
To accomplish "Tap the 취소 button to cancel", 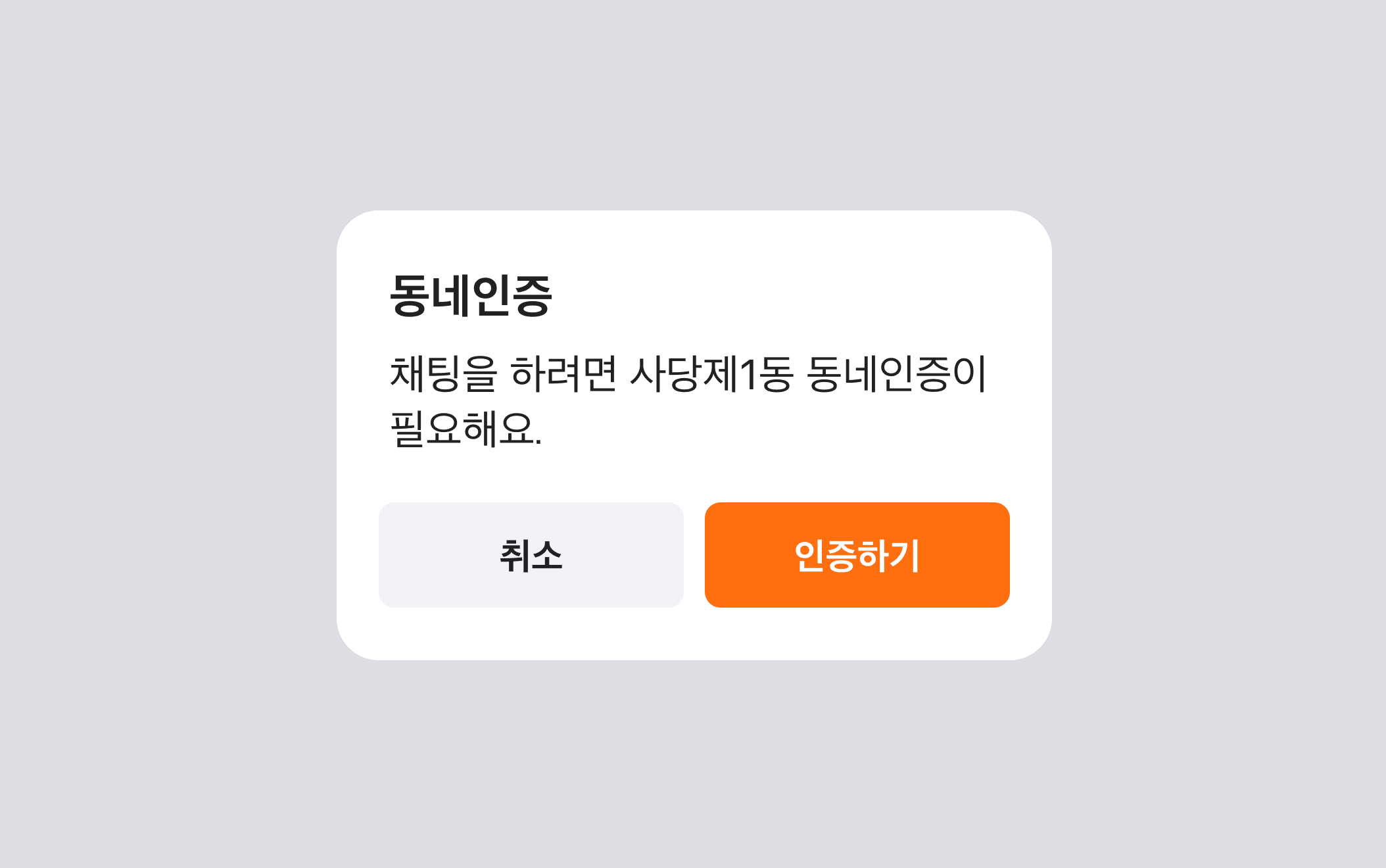I will pyautogui.click(x=531, y=555).
